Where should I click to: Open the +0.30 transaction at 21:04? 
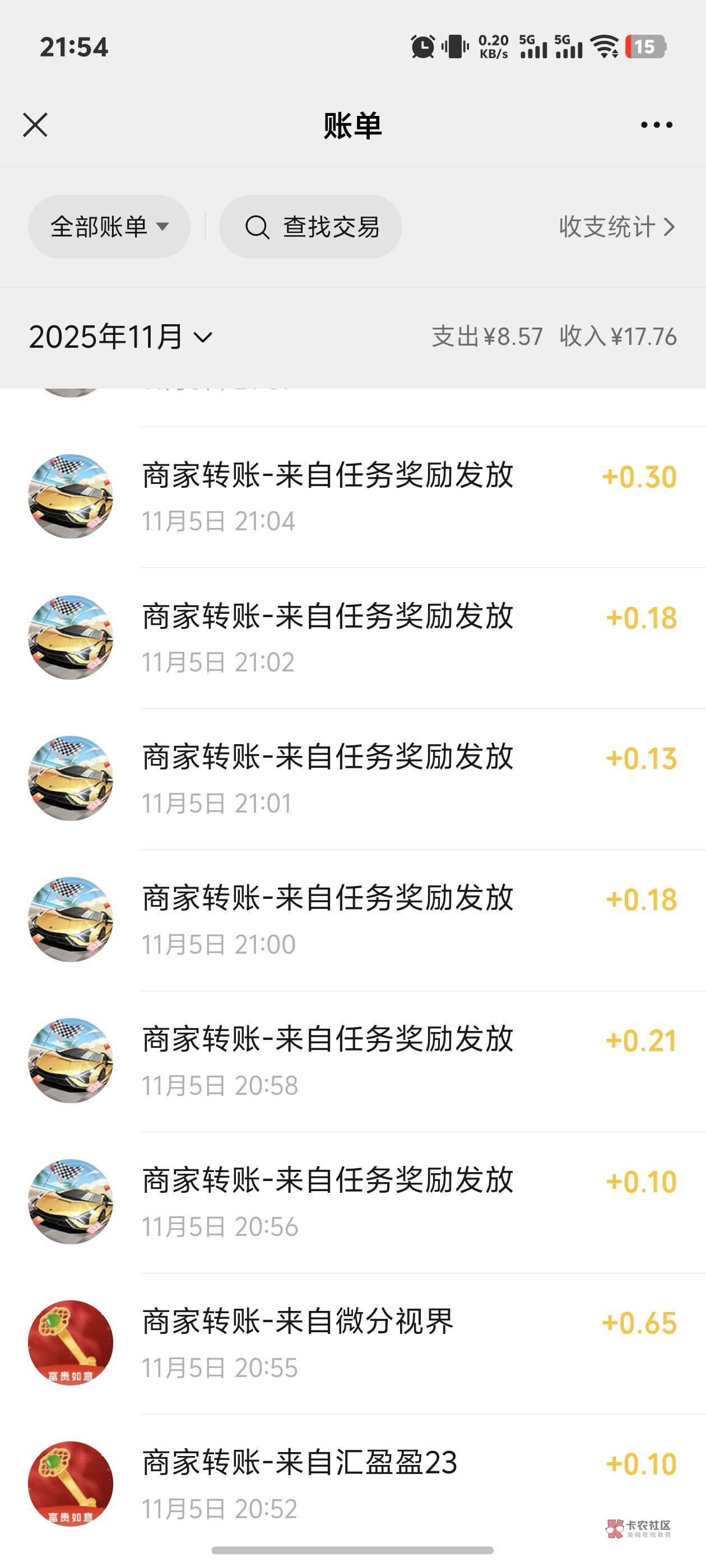[x=365, y=497]
